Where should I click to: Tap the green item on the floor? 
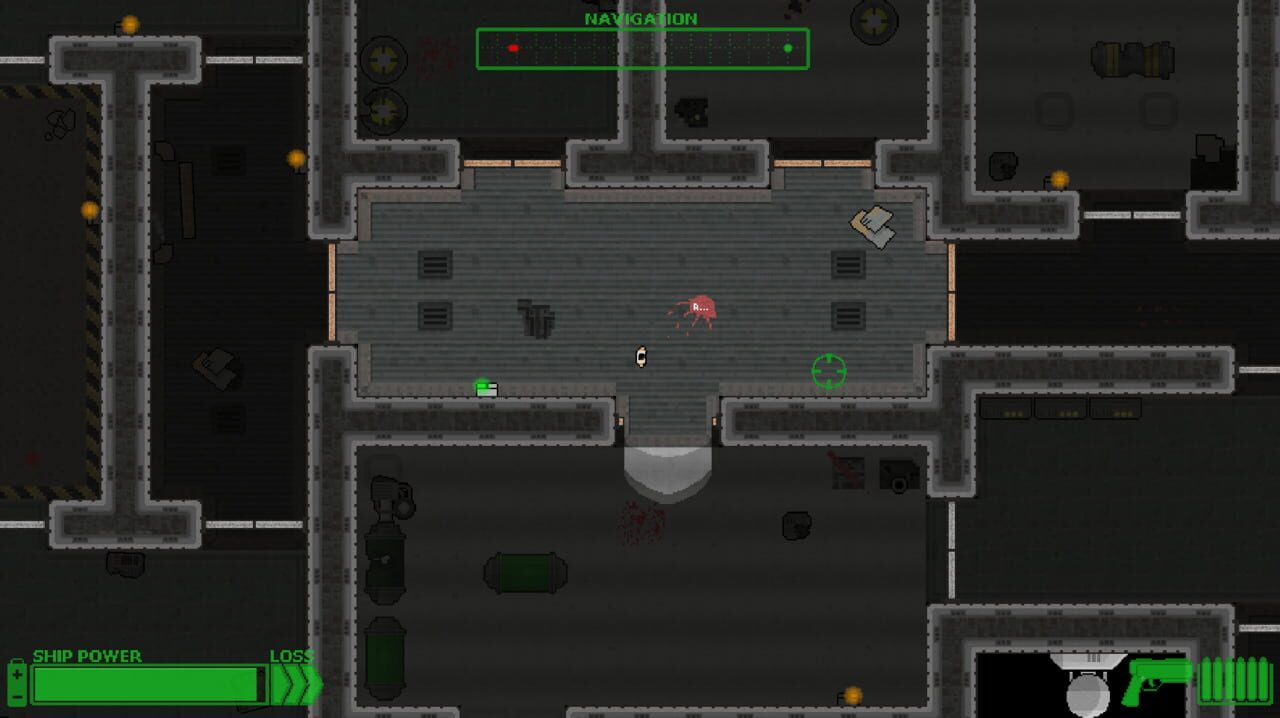(486, 387)
